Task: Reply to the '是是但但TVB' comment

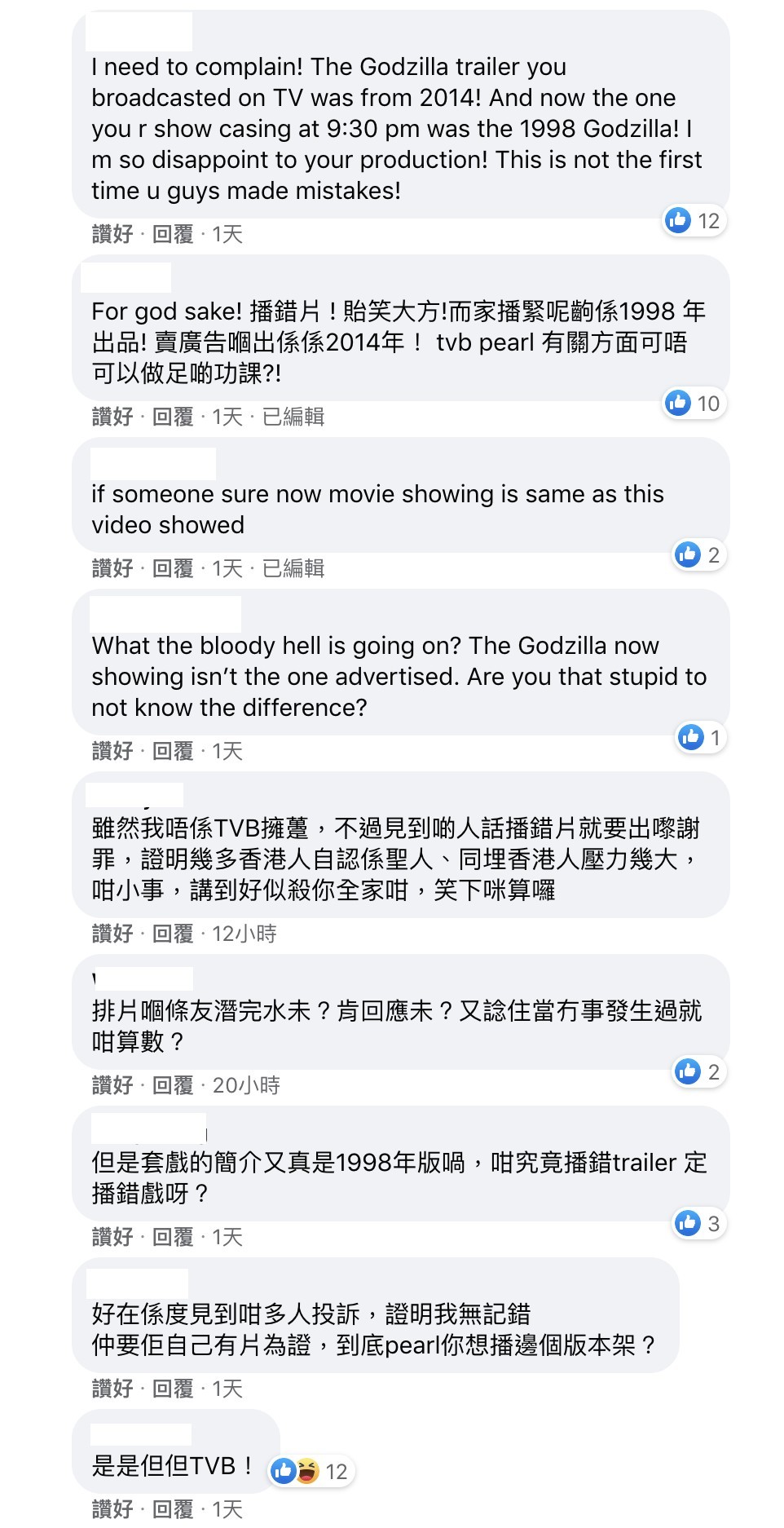Action: coord(173,1510)
